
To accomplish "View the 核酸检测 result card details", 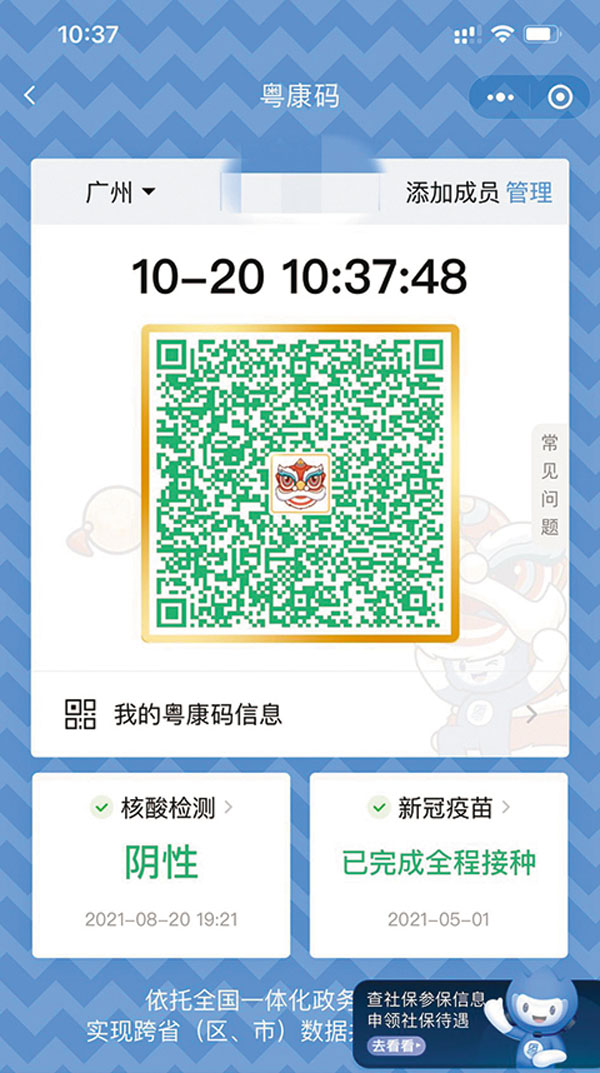I will coord(161,862).
